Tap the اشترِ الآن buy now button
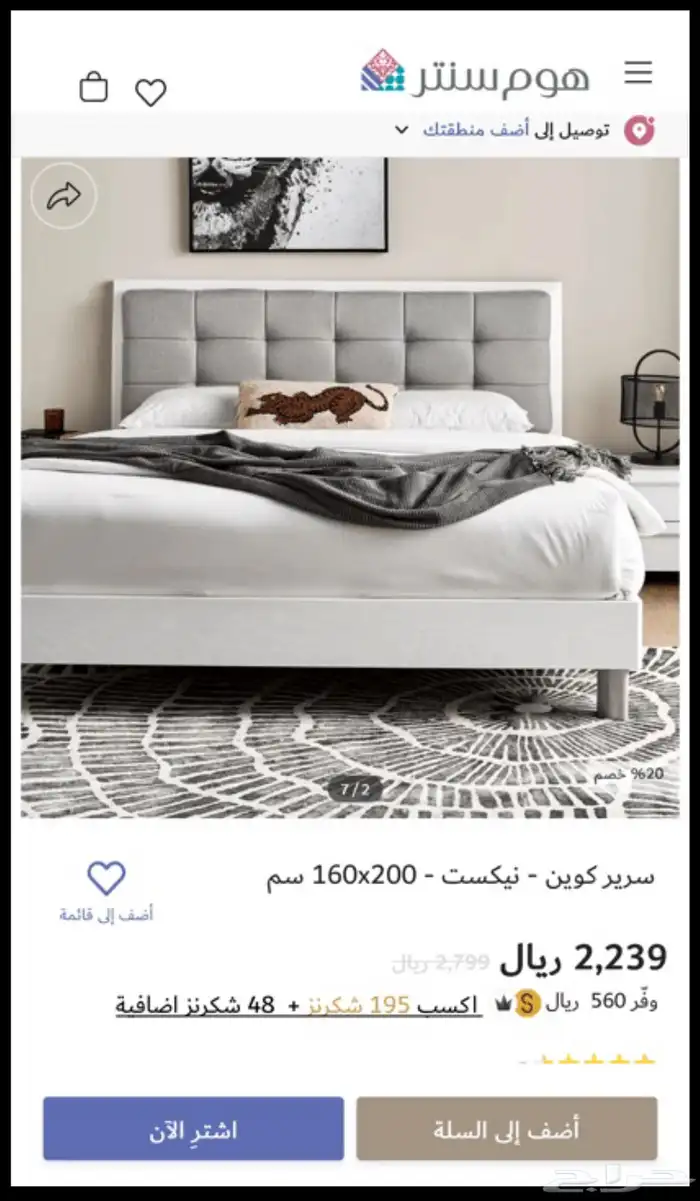Viewport: 700px width, 1201px height. point(193,1129)
